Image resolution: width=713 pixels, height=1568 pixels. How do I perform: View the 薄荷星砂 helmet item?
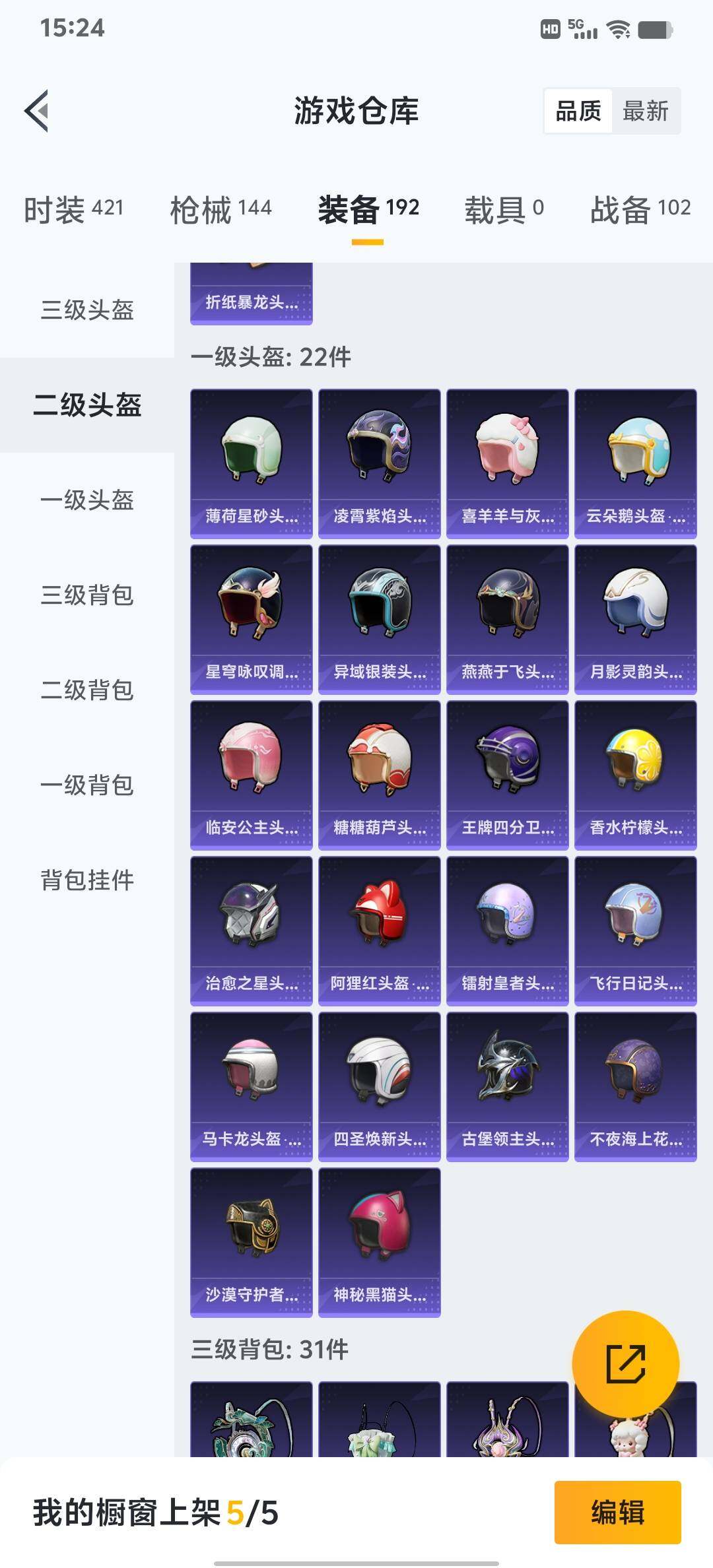pos(251,463)
